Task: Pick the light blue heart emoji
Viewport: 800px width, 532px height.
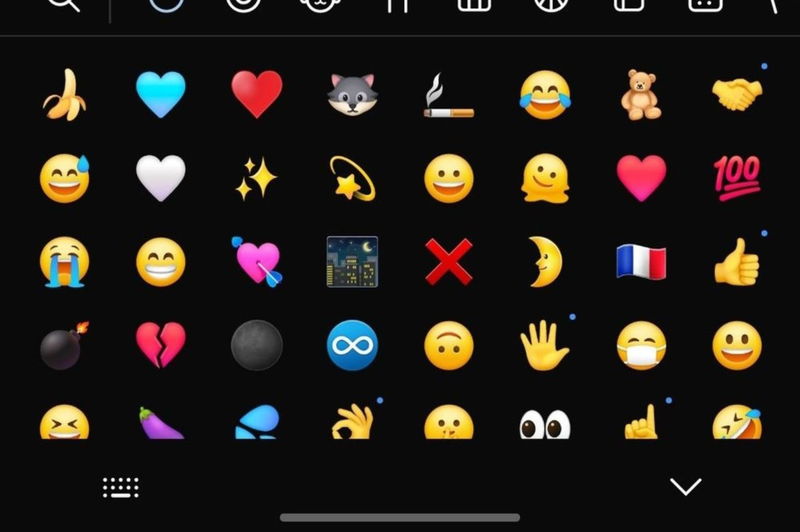Action: tap(160, 95)
